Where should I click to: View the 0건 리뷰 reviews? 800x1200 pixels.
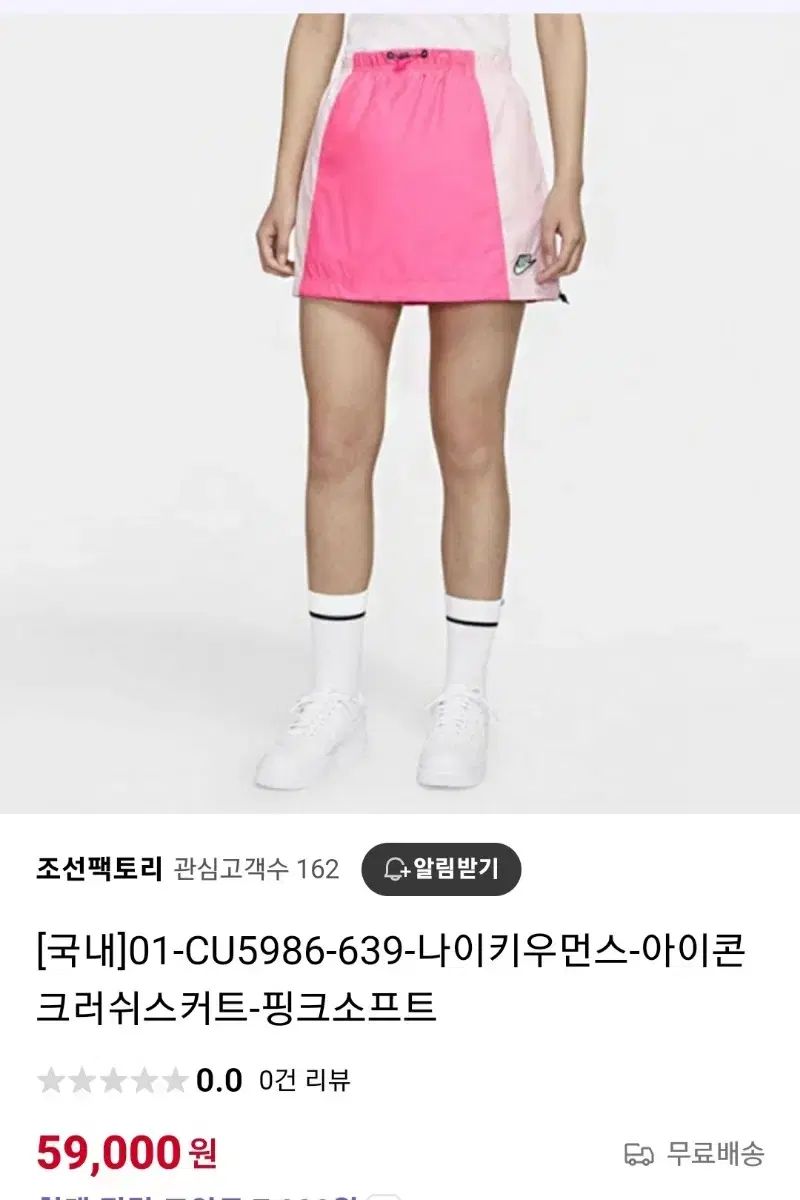click(304, 1080)
